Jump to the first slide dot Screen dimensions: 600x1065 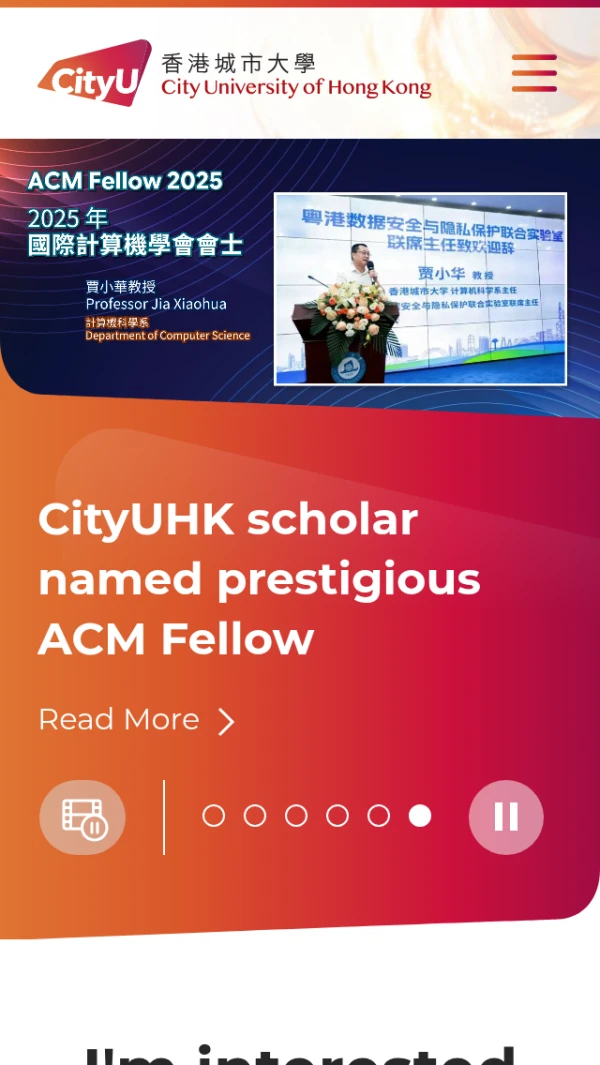[214, 816]
